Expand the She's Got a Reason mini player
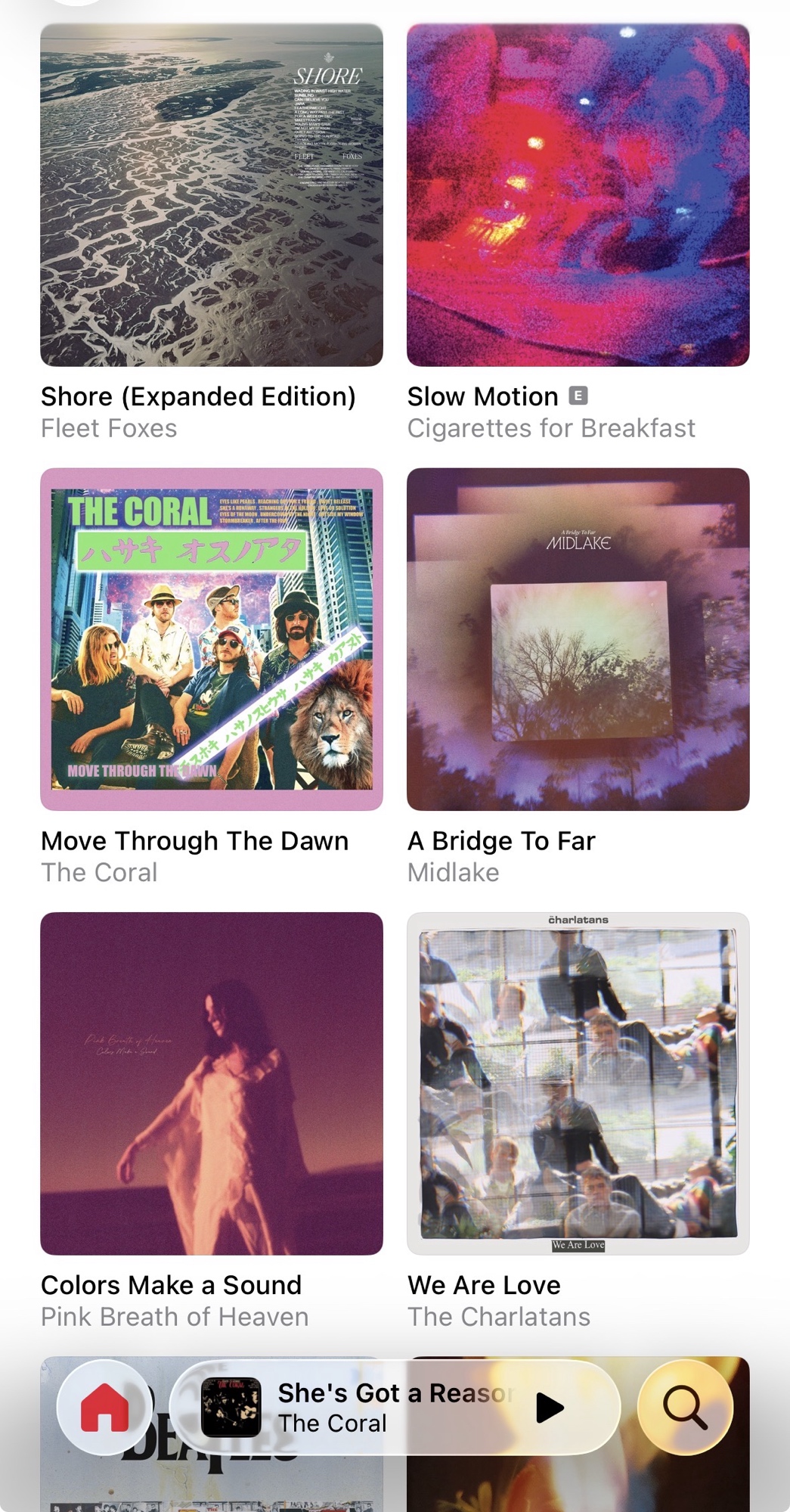 click(378, 1408)
